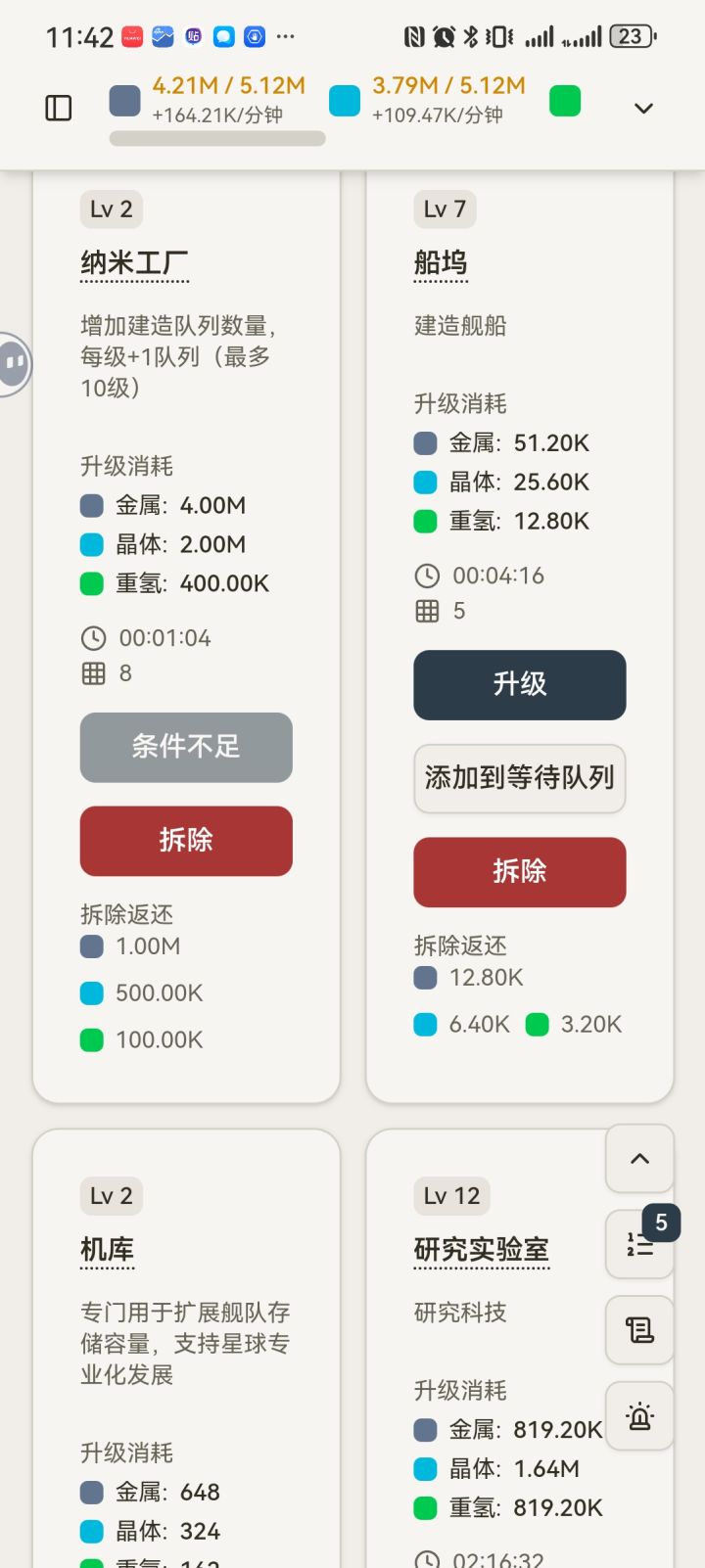705x1568 pixels.
Task: Expand the resource dropdown chevron in top bar
Action: 642,109
